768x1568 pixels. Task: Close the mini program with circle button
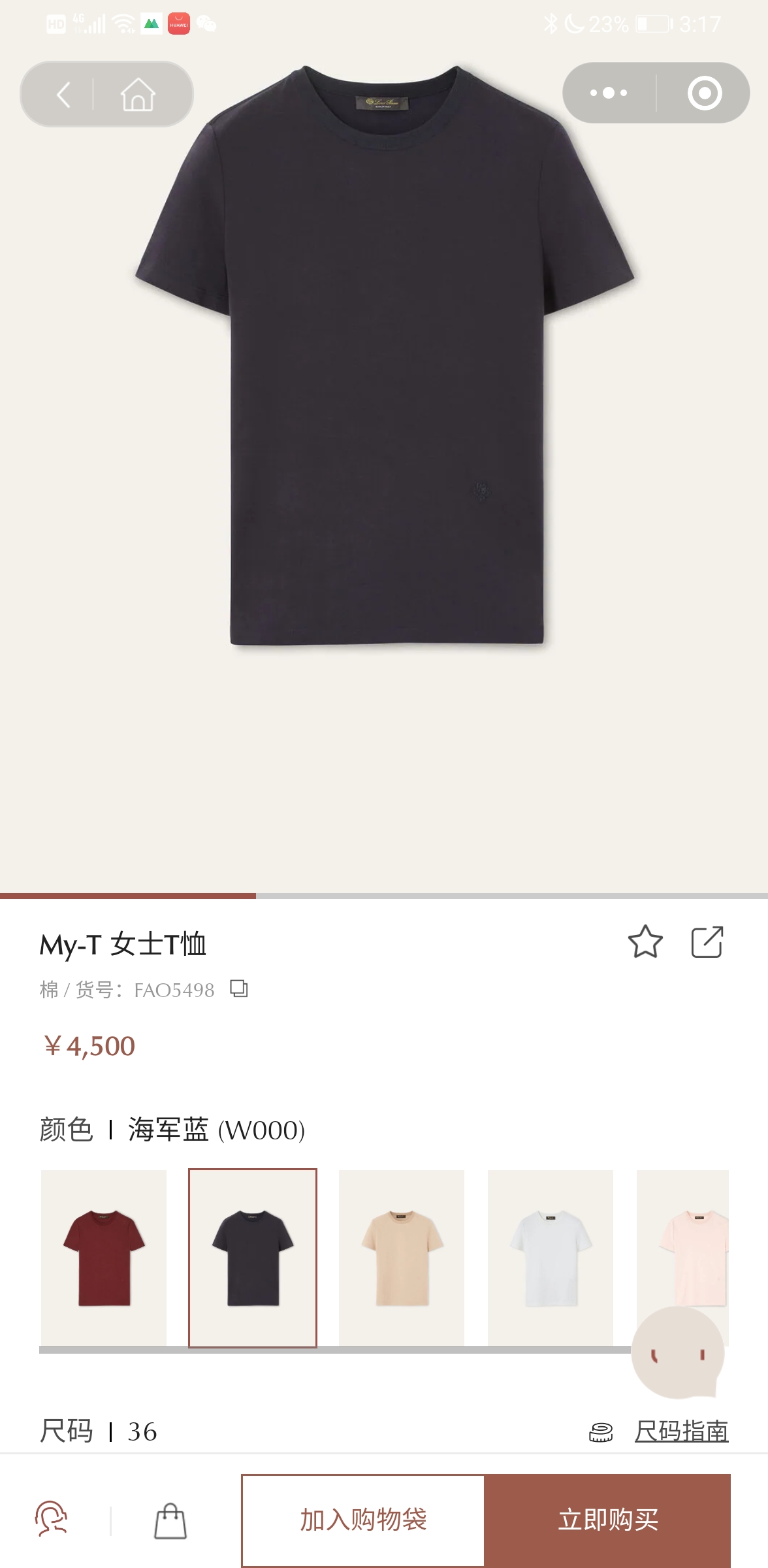(705, 93)
